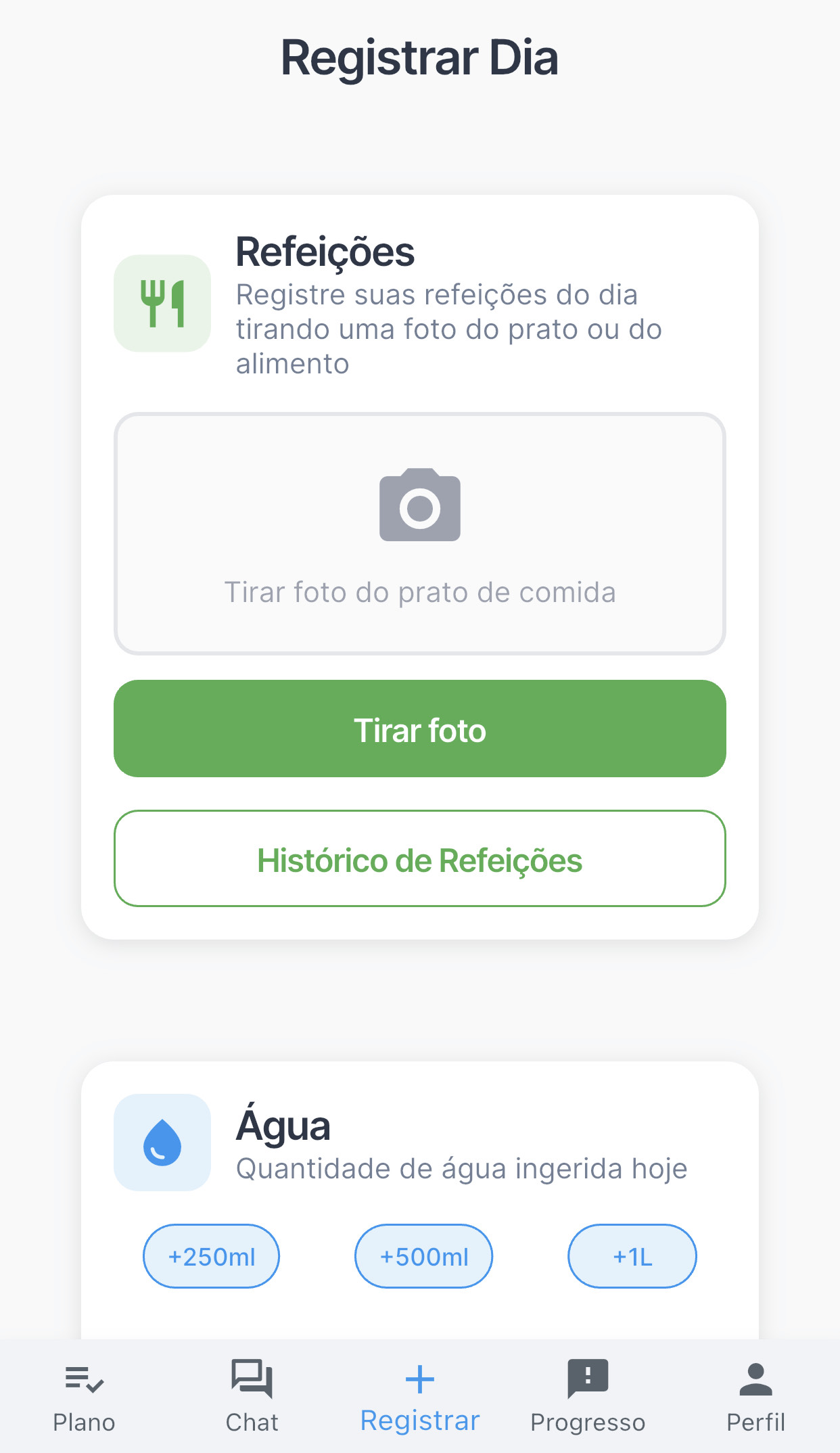Viewport: 840px width, 1453px height.
Task: Add 250ml of water
Action: pos(211,1256)
